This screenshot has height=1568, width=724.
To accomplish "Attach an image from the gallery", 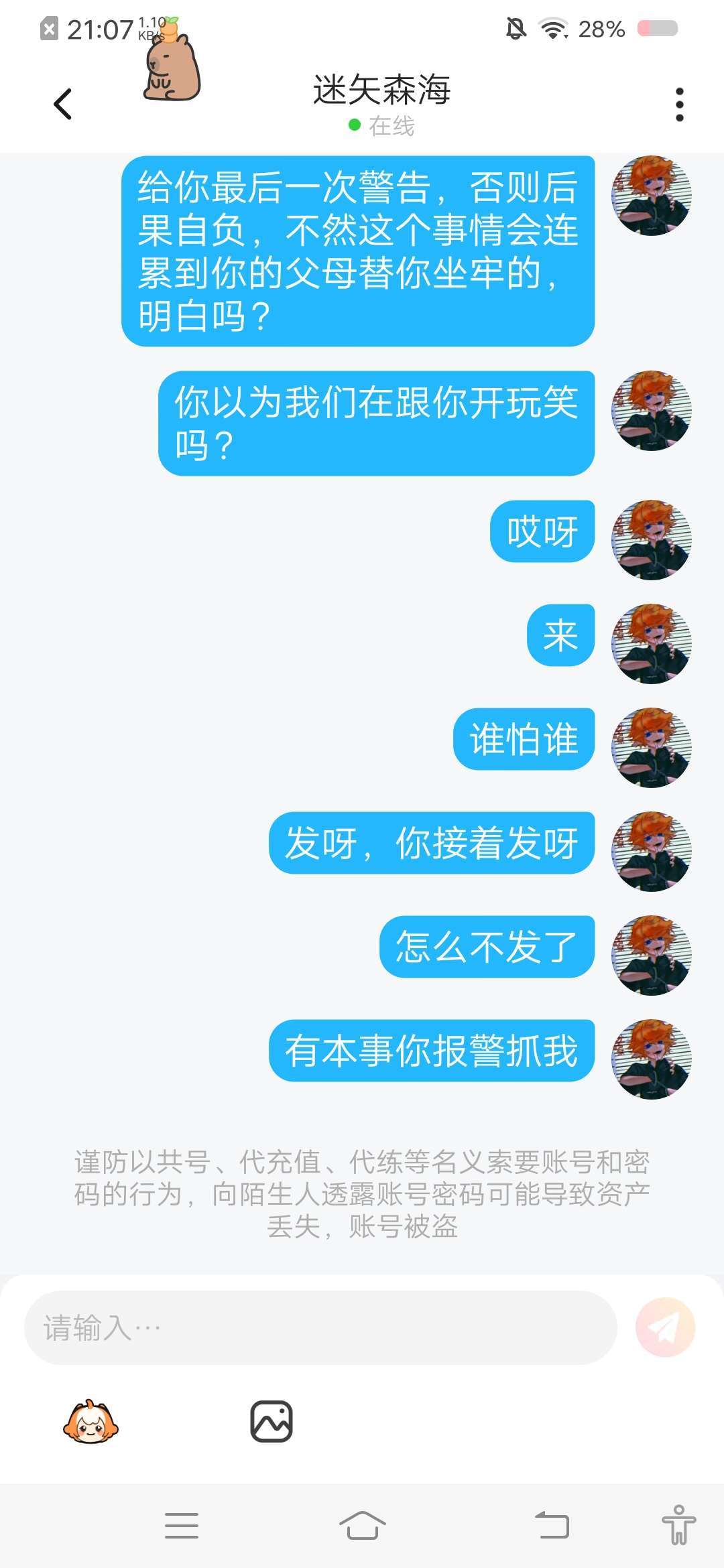I will click(271, 1421).
